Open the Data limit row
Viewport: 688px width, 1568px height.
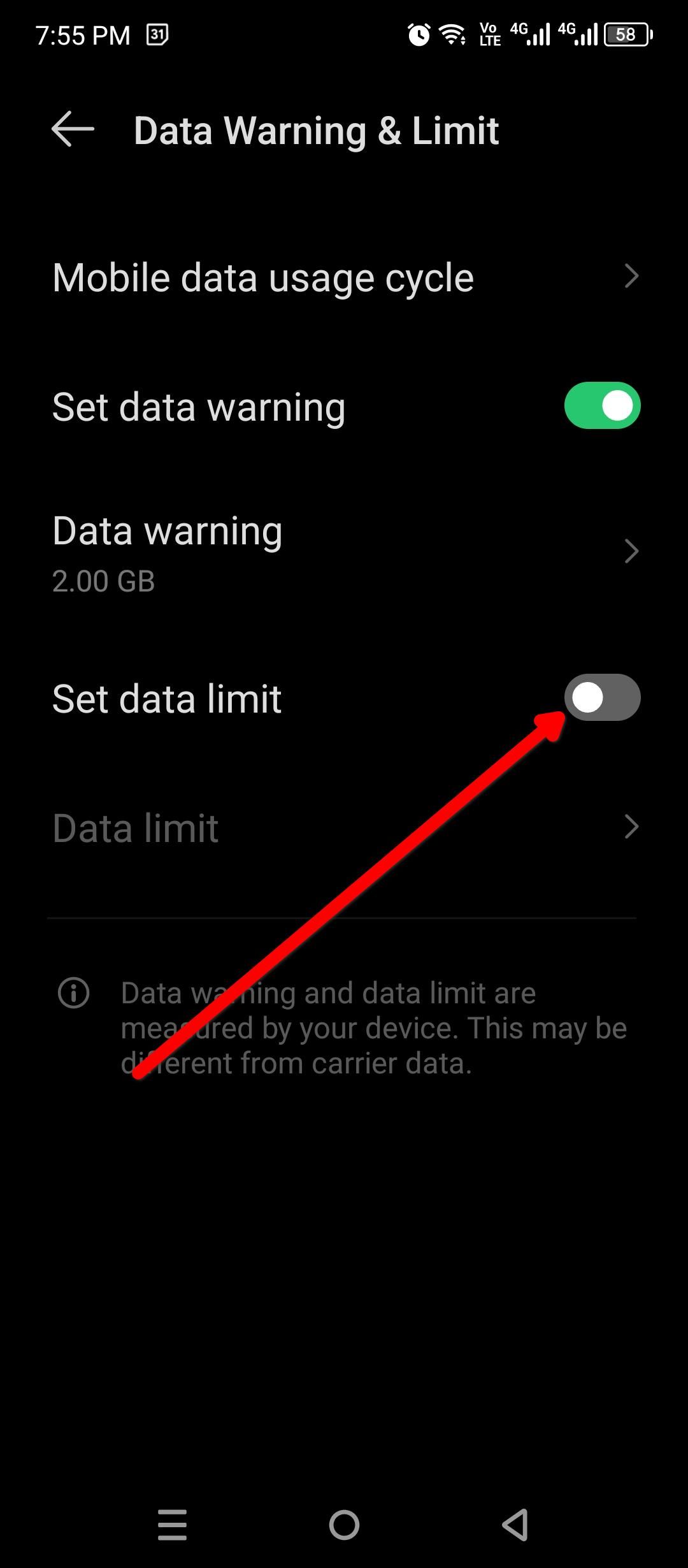(344, 827)
